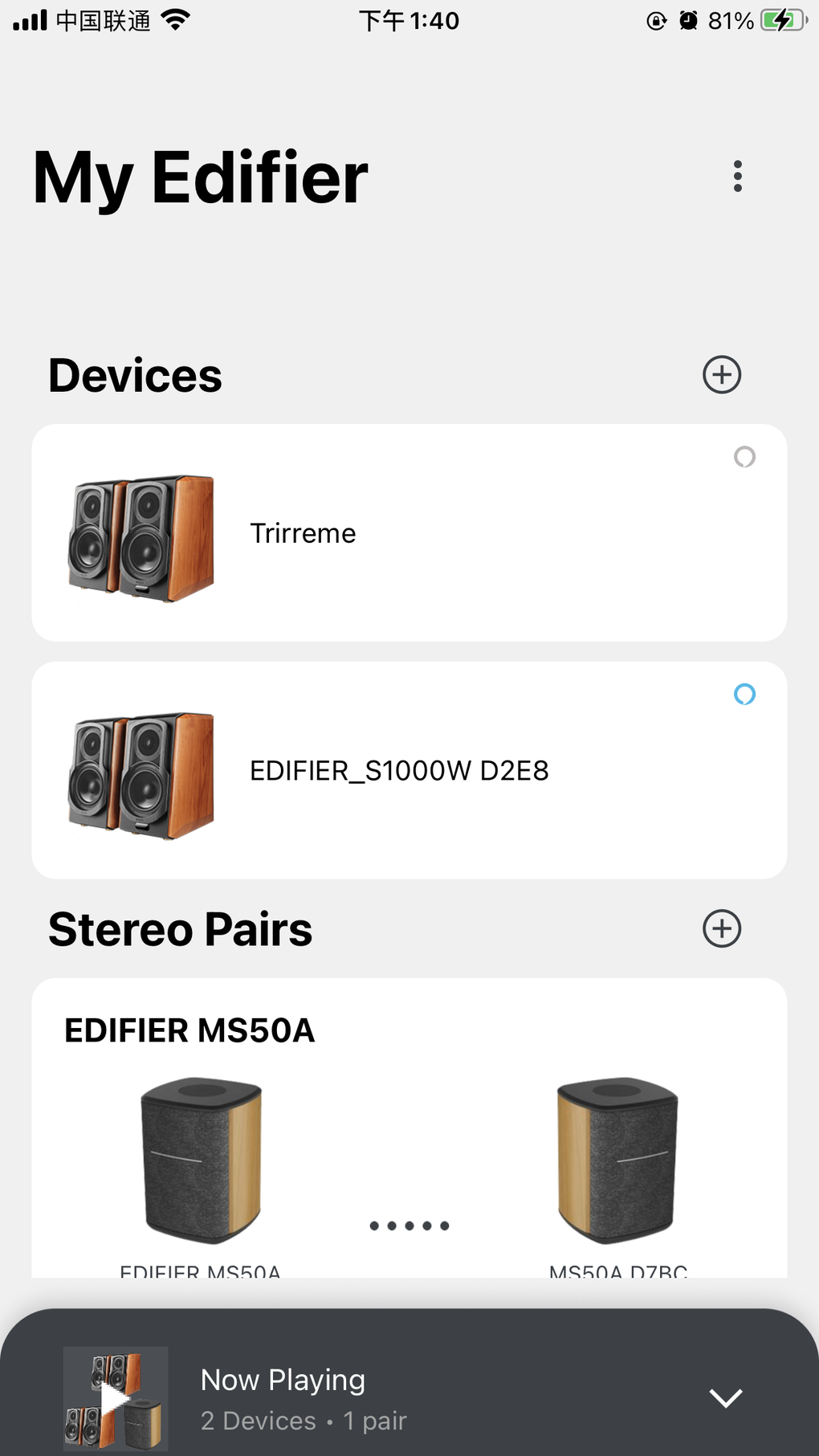This screenshot has width=819, height=1456.
Task: Tap the alarm clock status icon
Action: click(687, 20)
